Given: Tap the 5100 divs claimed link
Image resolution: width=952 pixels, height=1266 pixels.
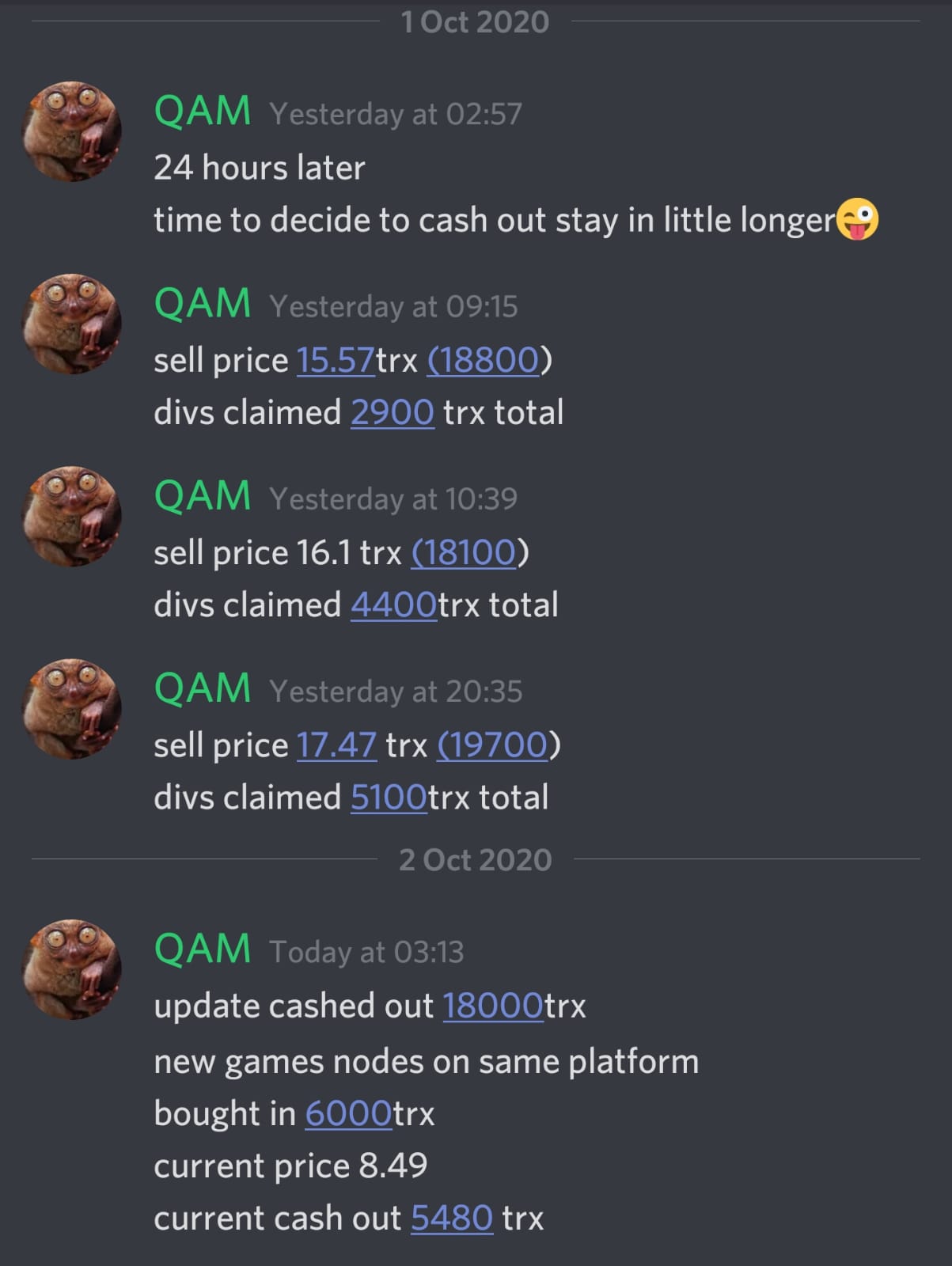Looking at the screenshot, I should pos(388,798).
